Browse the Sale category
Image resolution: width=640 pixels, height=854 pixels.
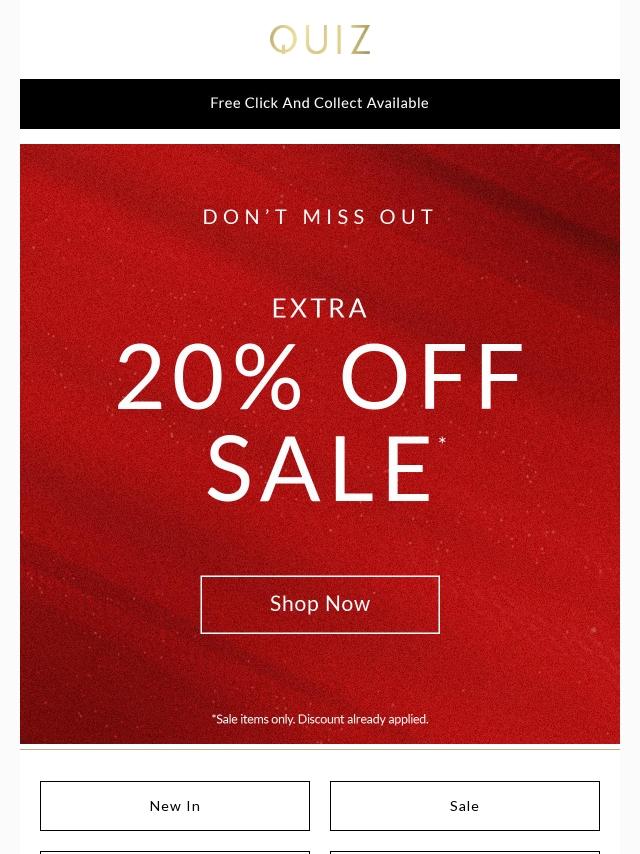(x=465, y=806)
